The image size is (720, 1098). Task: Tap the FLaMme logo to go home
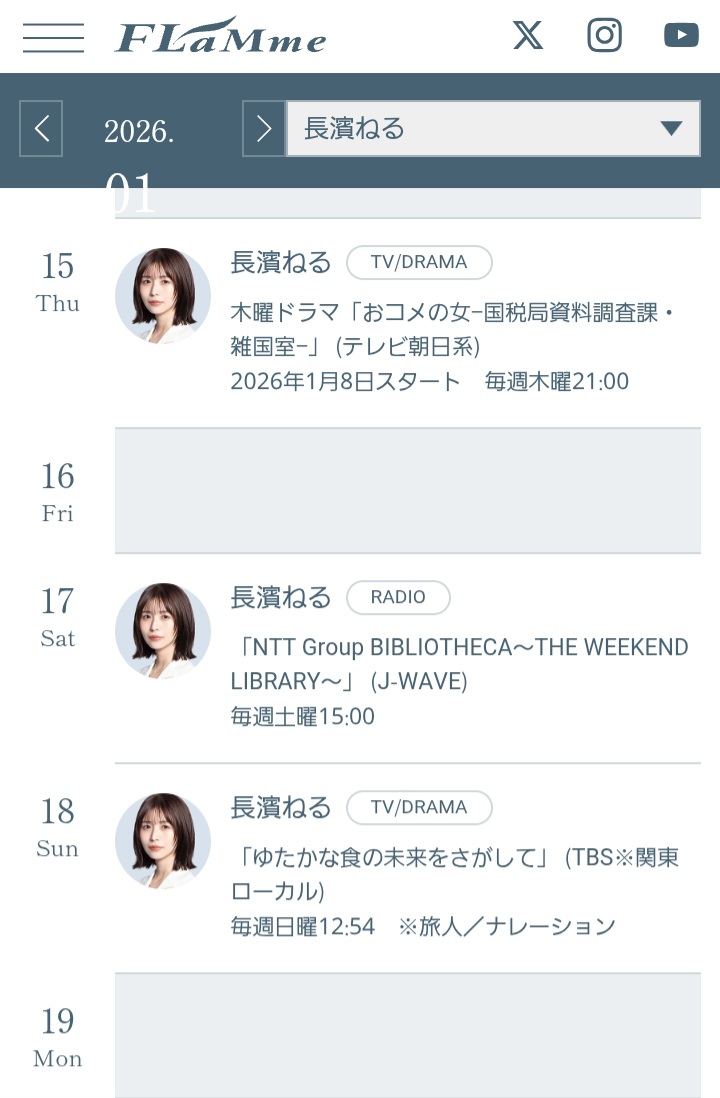coord(221,37)
